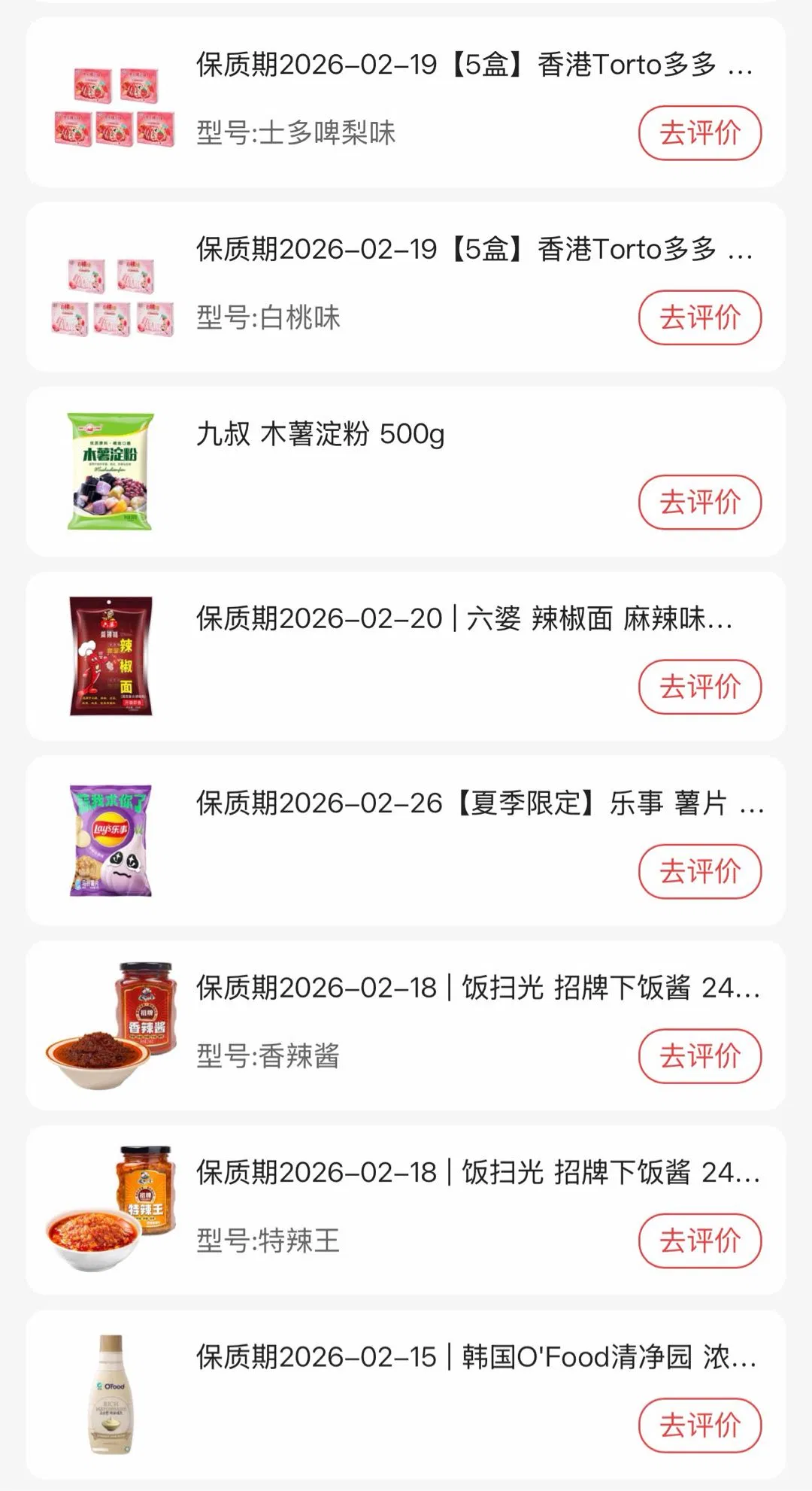Tap 去评价 for 乐事 薯片 夏季限定
This screenshot has width=812, height=1491.
pyautogui.click(x=699, y=871)
